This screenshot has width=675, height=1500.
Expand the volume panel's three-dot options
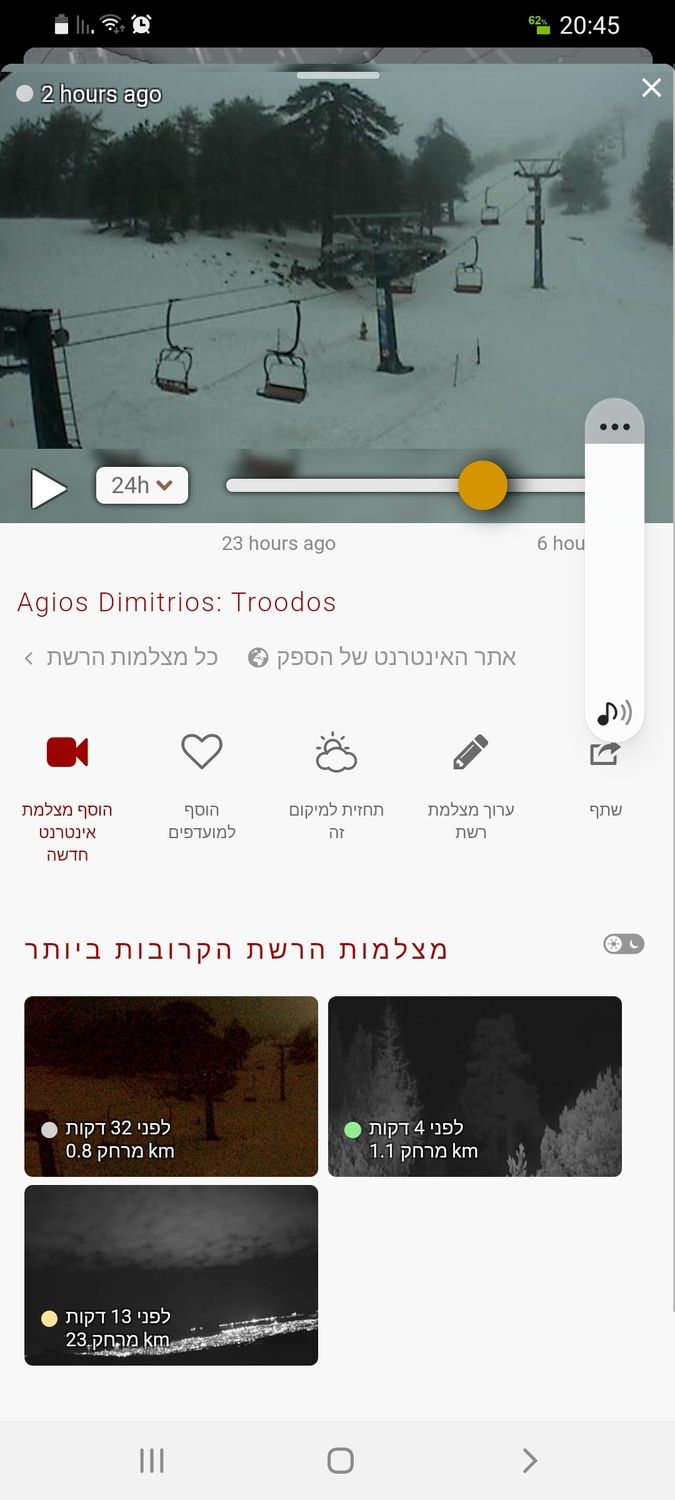point(614,427)
